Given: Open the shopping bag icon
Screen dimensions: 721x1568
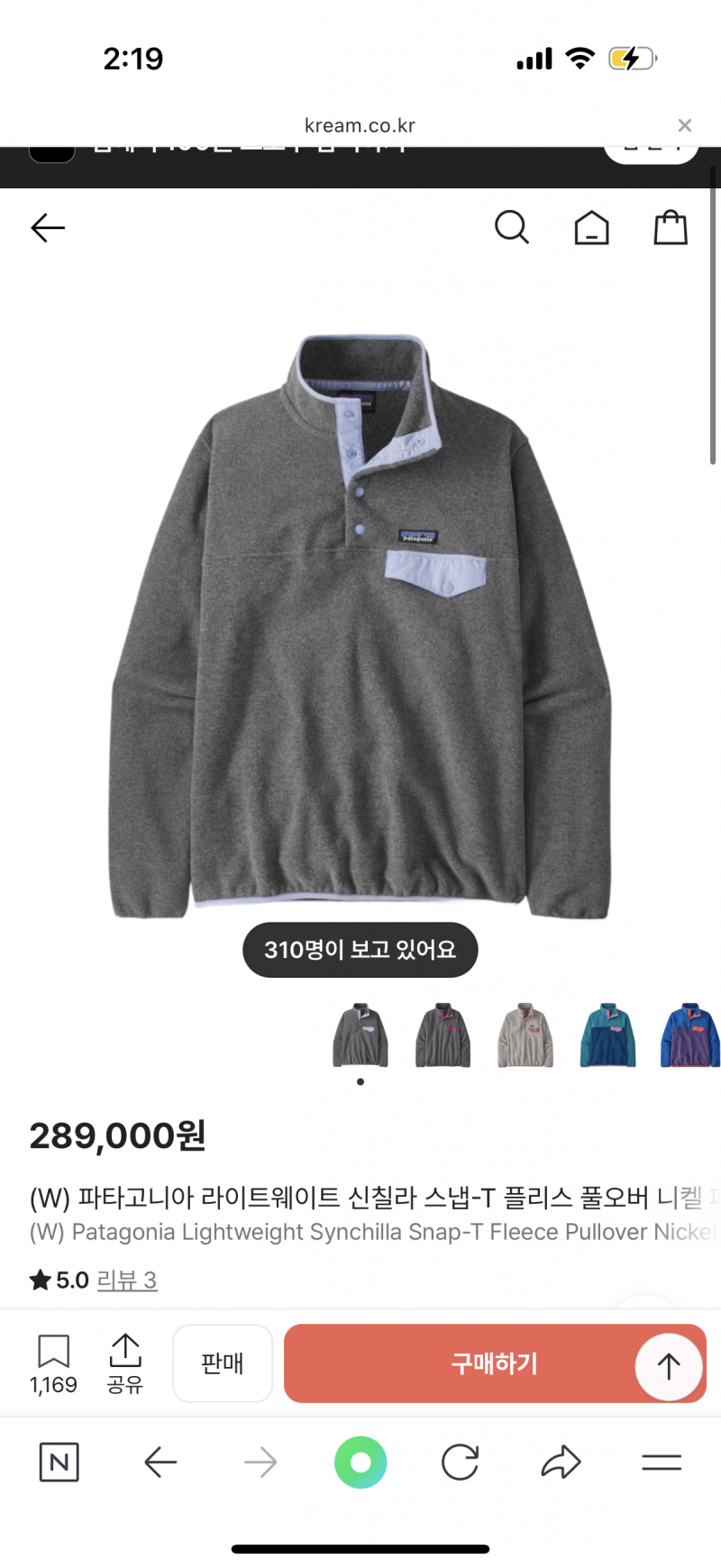Looking at the screenshot, I should tap(671, 228).
